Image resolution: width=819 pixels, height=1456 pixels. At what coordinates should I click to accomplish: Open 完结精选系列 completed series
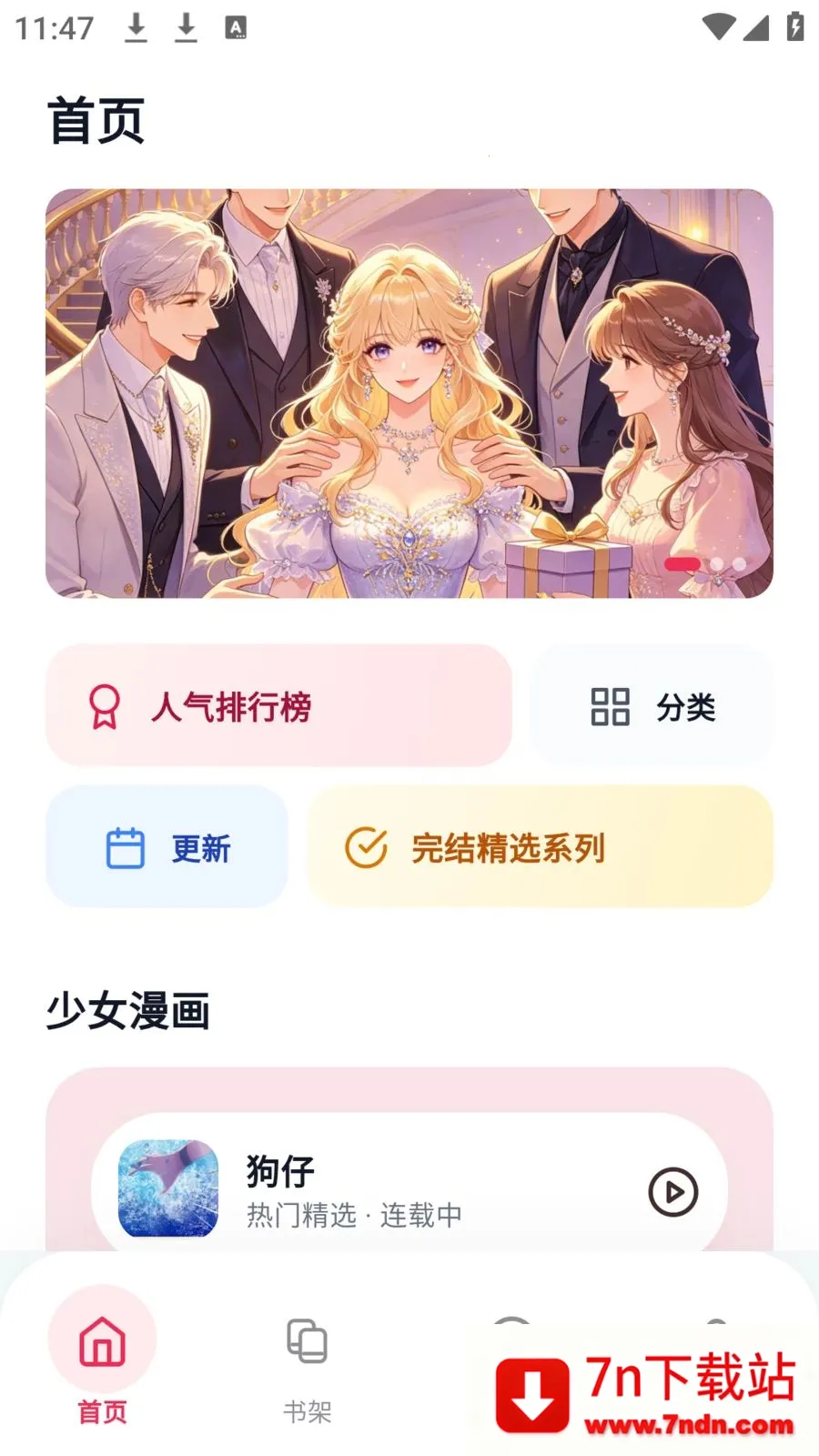[x=540, y=847]
